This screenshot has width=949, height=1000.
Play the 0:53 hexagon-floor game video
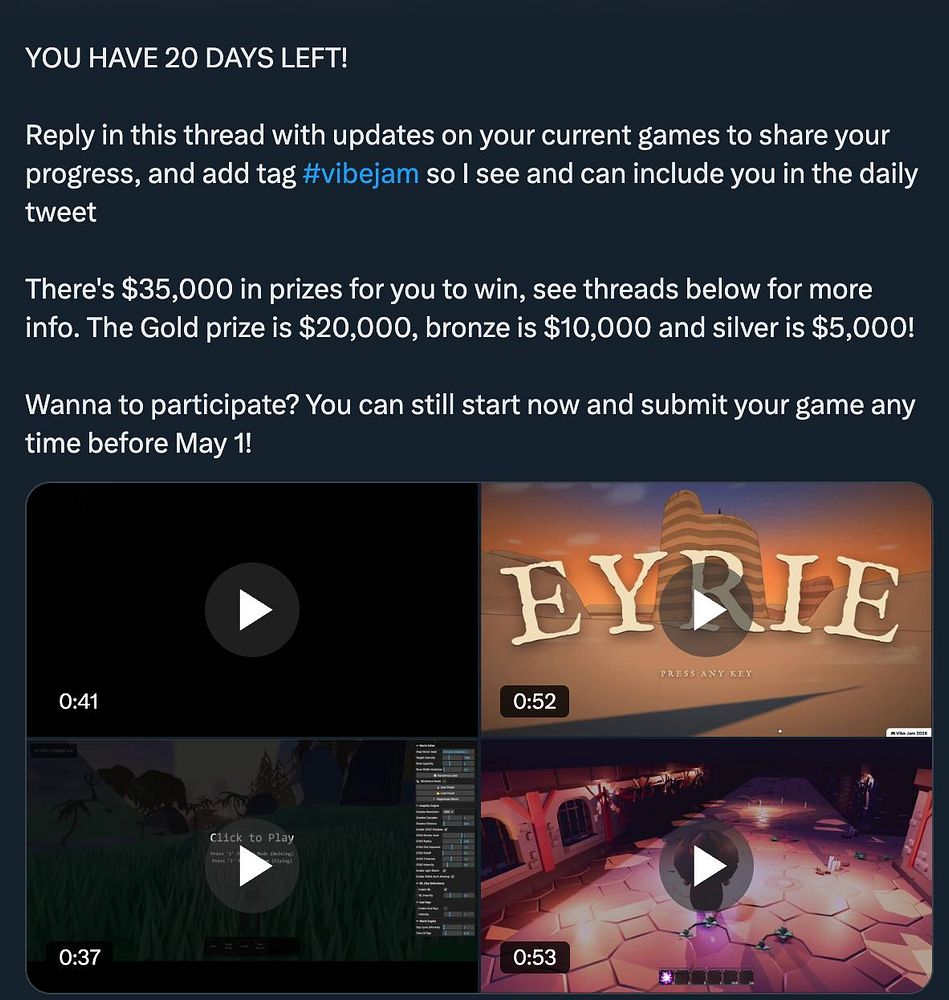coord(706,866)
